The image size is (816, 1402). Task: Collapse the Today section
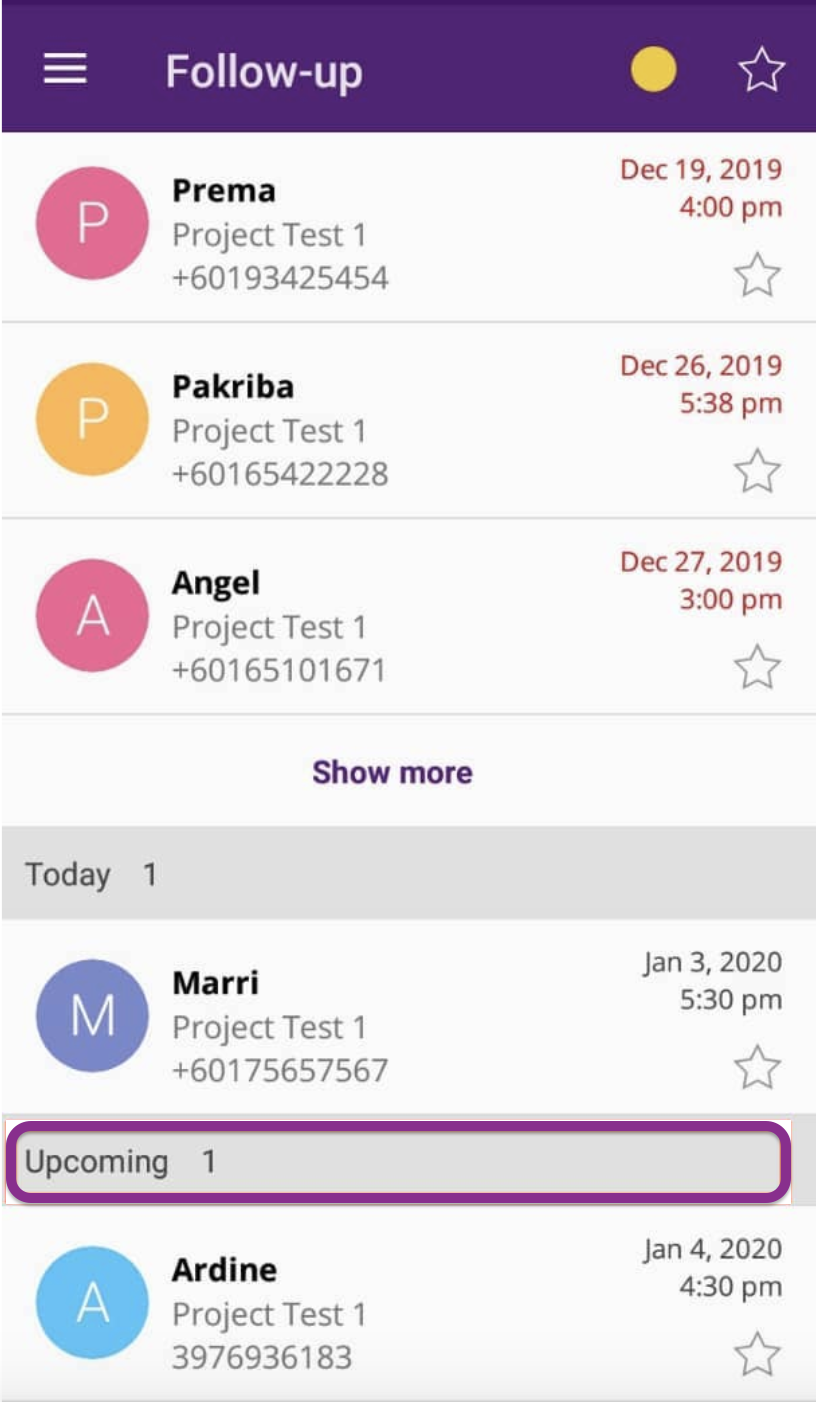400,873
